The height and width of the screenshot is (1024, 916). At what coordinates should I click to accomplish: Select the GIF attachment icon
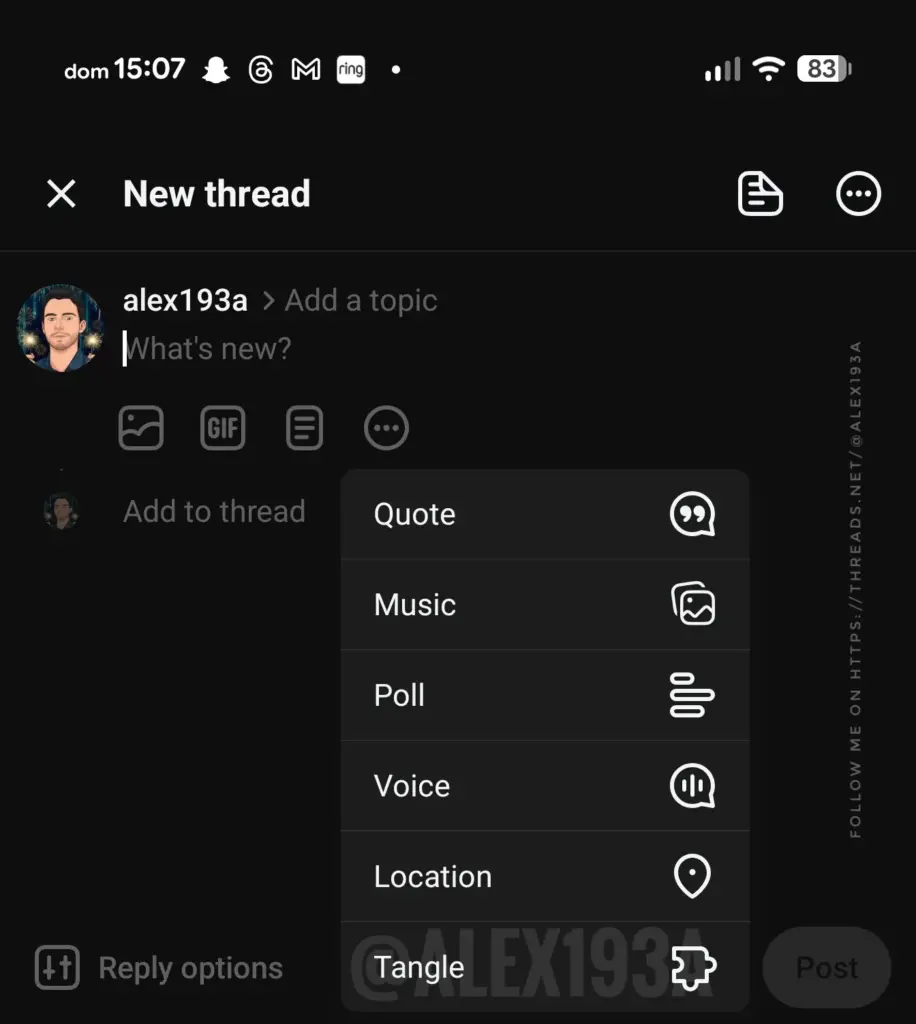pos(222,428)
